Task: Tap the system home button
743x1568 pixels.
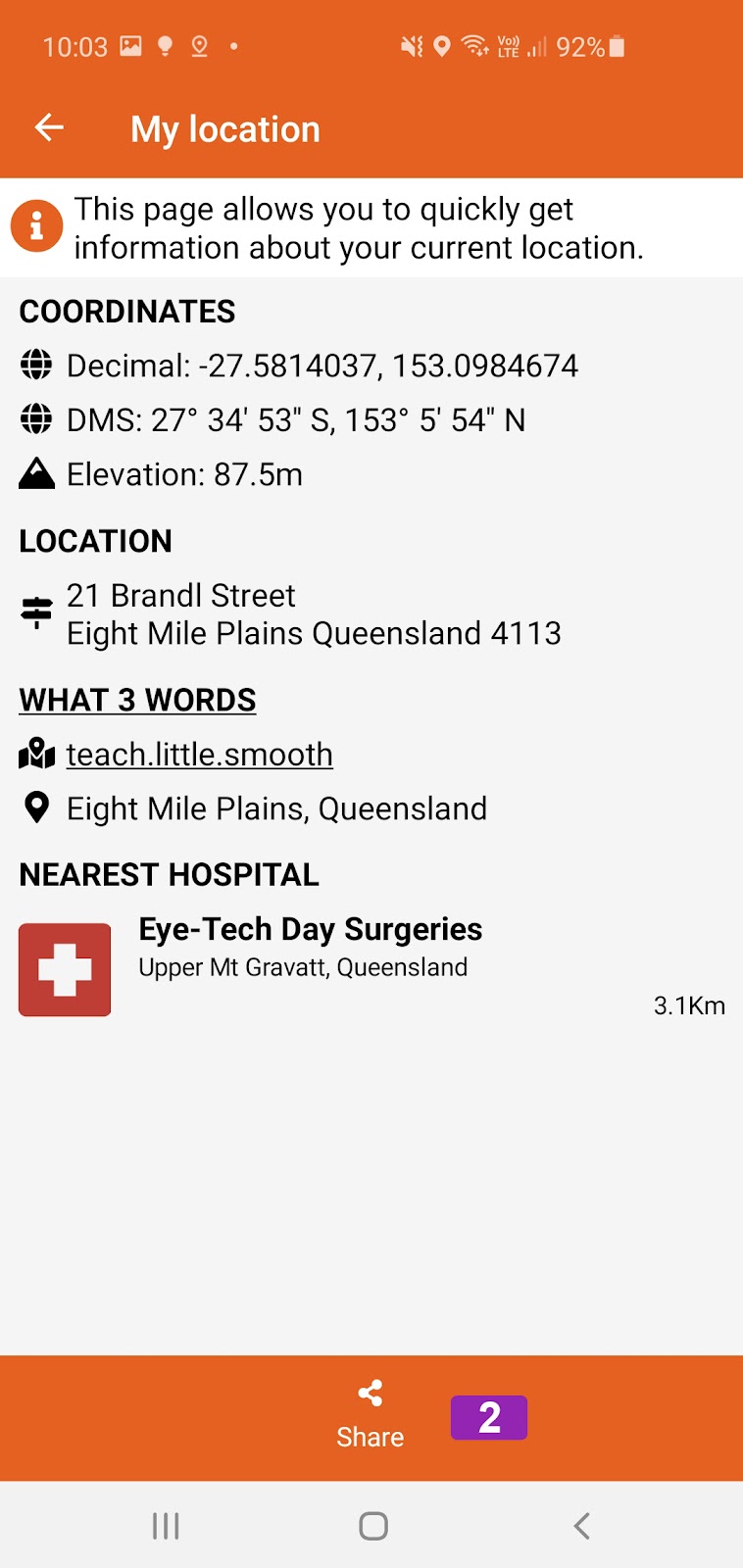Action: point(372,1525)
